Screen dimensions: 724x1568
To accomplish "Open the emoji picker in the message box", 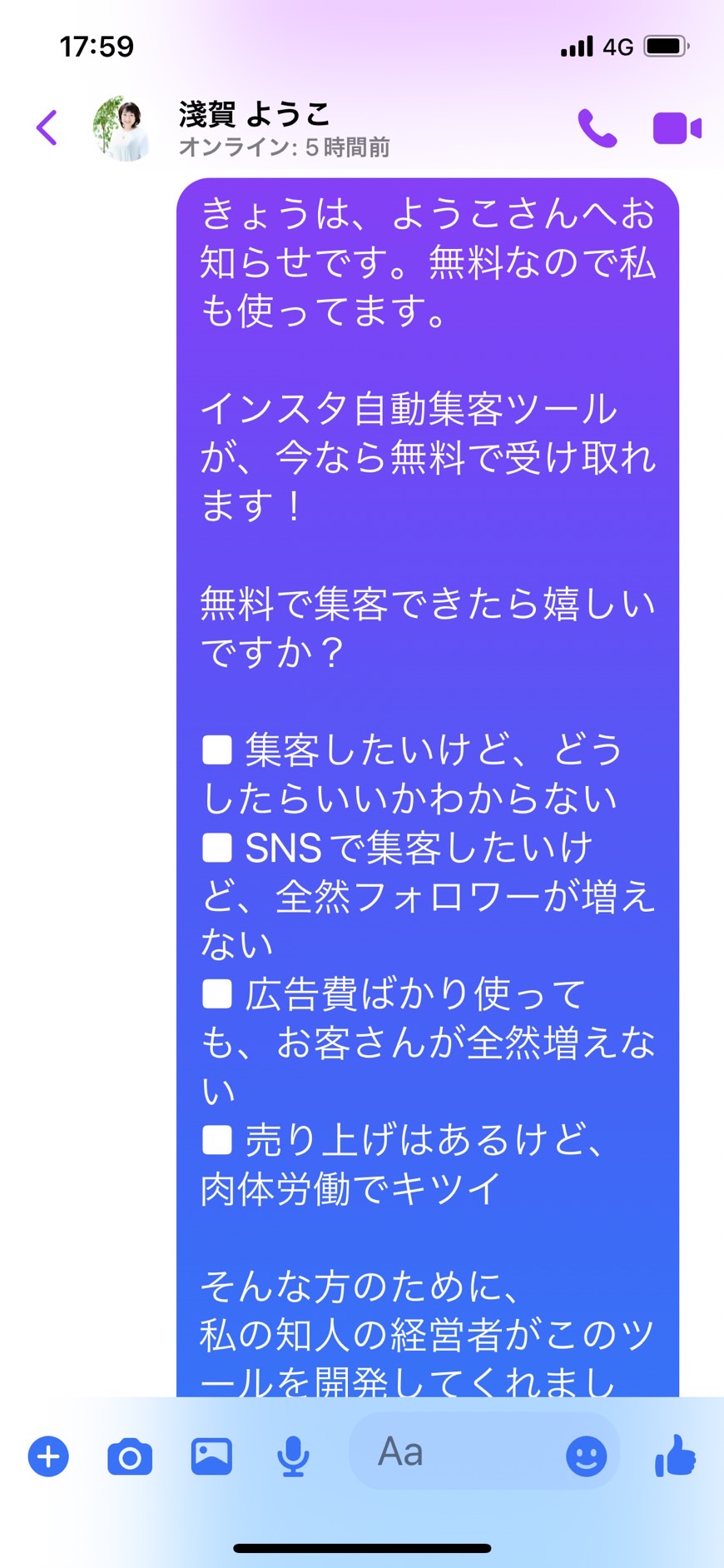I will [x=586, y=1456].
